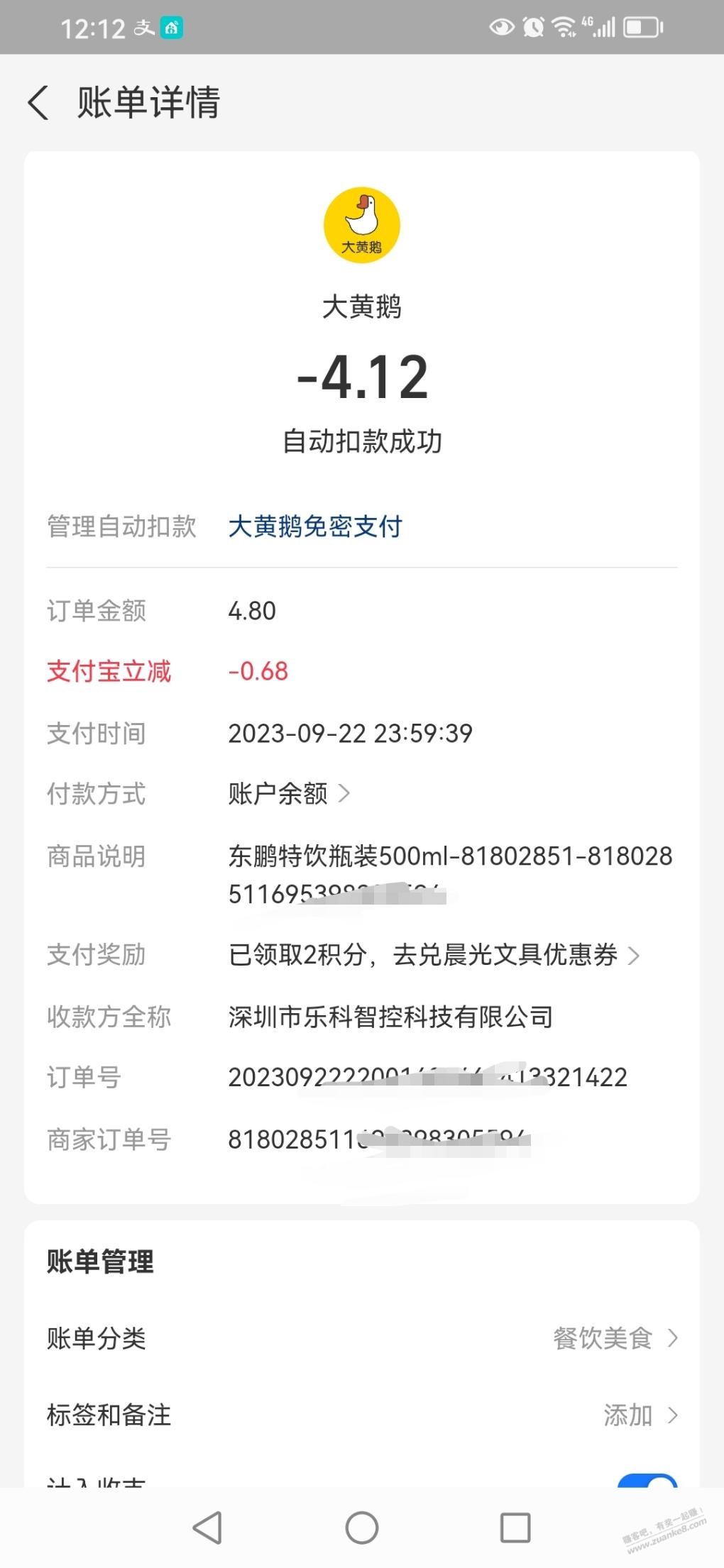Tap the green home notification icon
Viewport: 724px width, 1568px height.
click(x=170, y=27)
